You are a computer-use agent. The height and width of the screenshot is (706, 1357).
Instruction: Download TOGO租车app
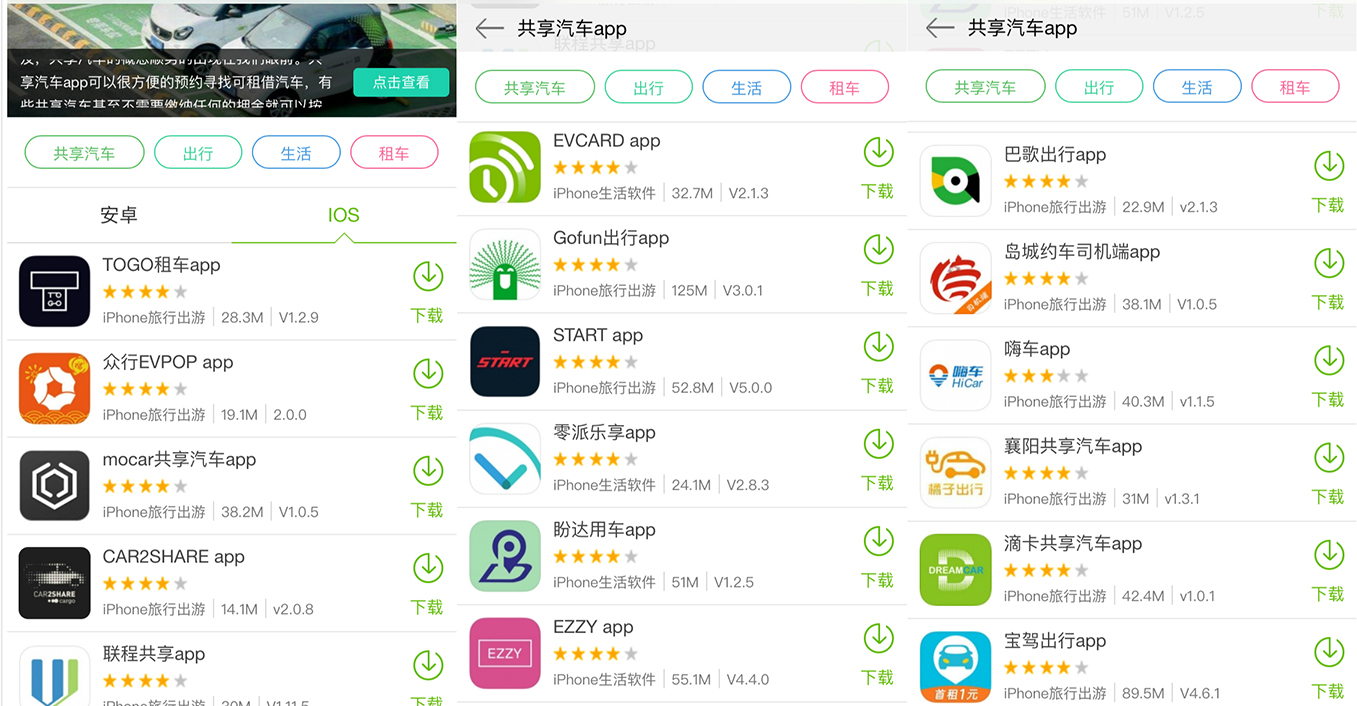[427, 290]
